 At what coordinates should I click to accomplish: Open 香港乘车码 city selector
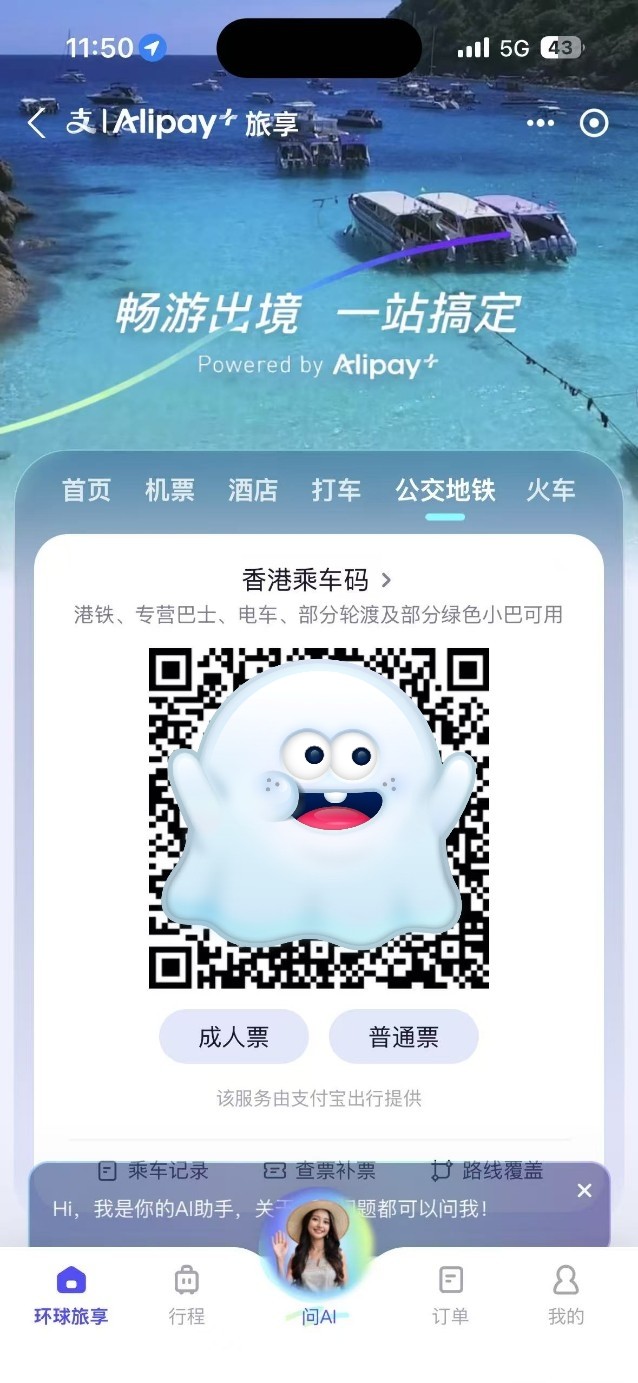click(316, 580)
